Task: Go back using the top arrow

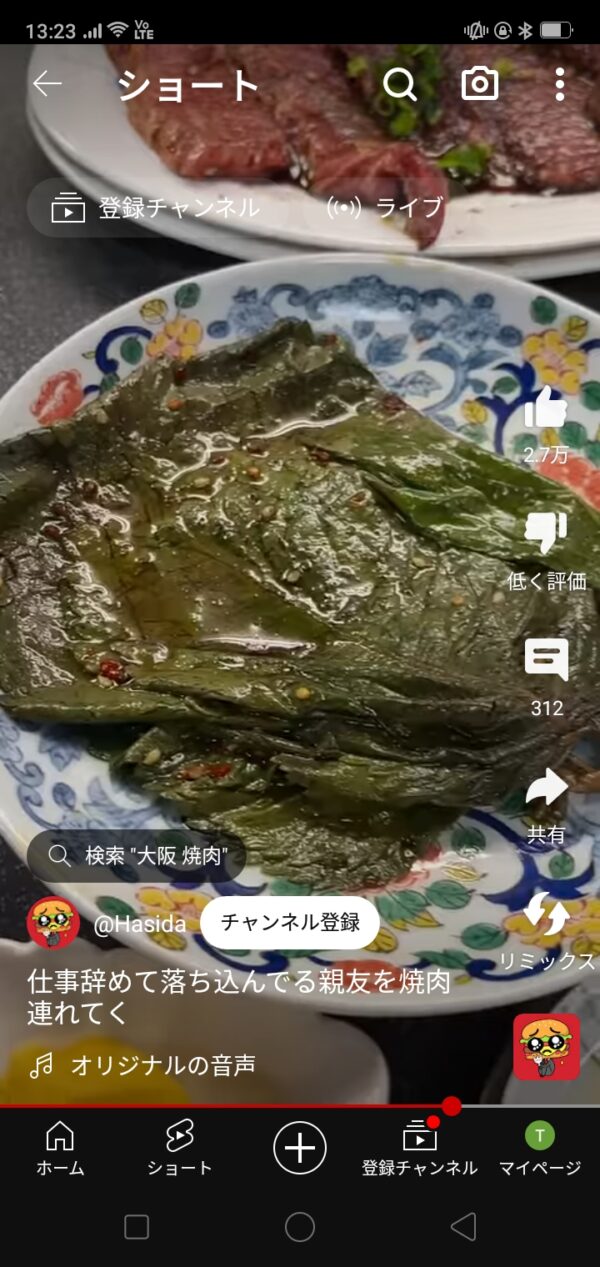Action: click(47, 84)
